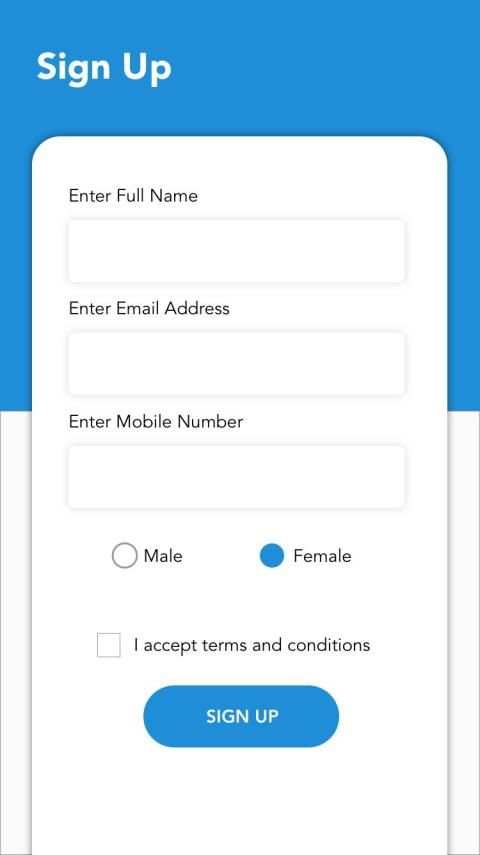Select the Female radio button
This screenshot has height=855, width=480.
pos(272,556)
